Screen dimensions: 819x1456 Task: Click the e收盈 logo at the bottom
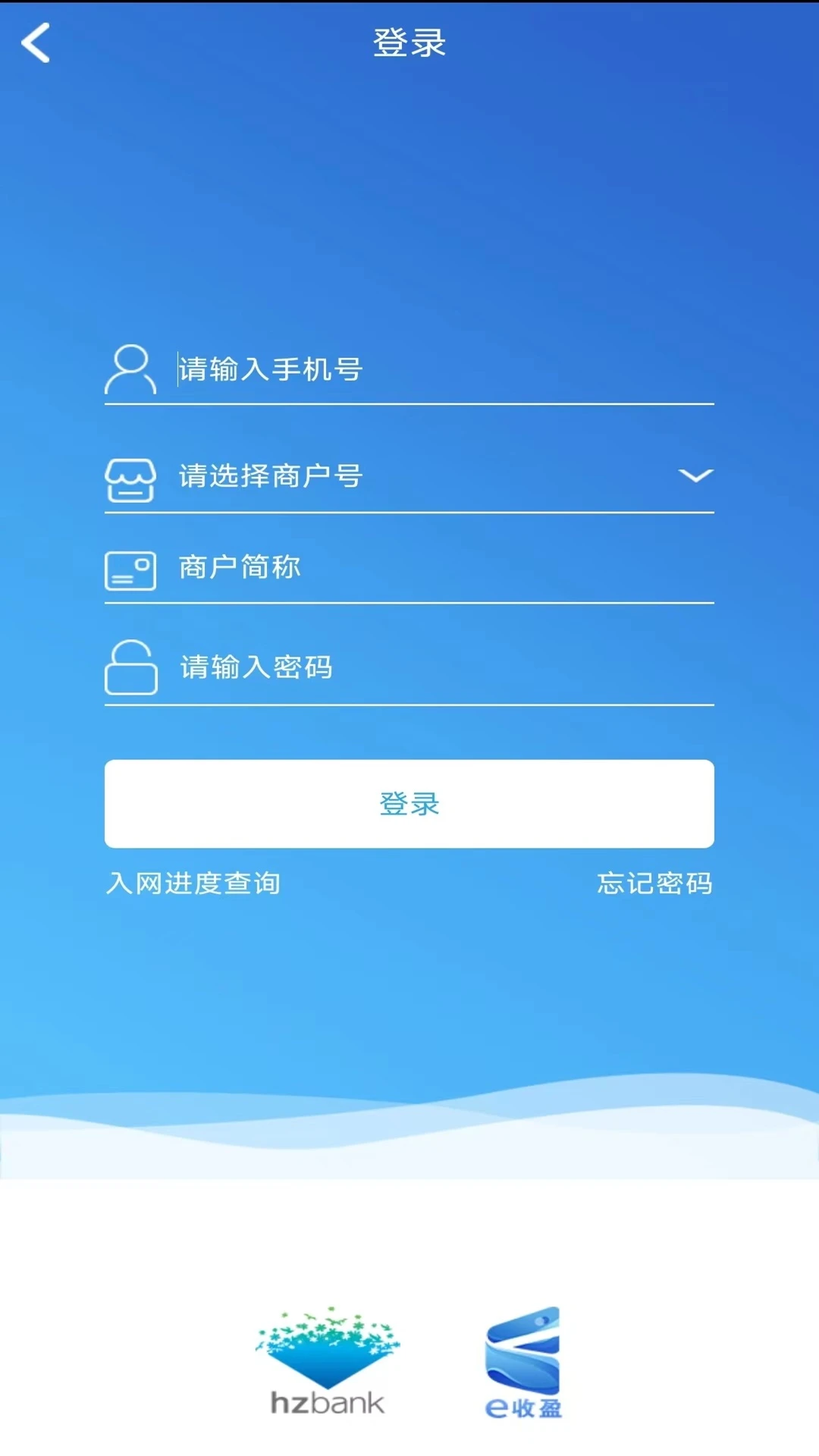tap(523, 1357)
